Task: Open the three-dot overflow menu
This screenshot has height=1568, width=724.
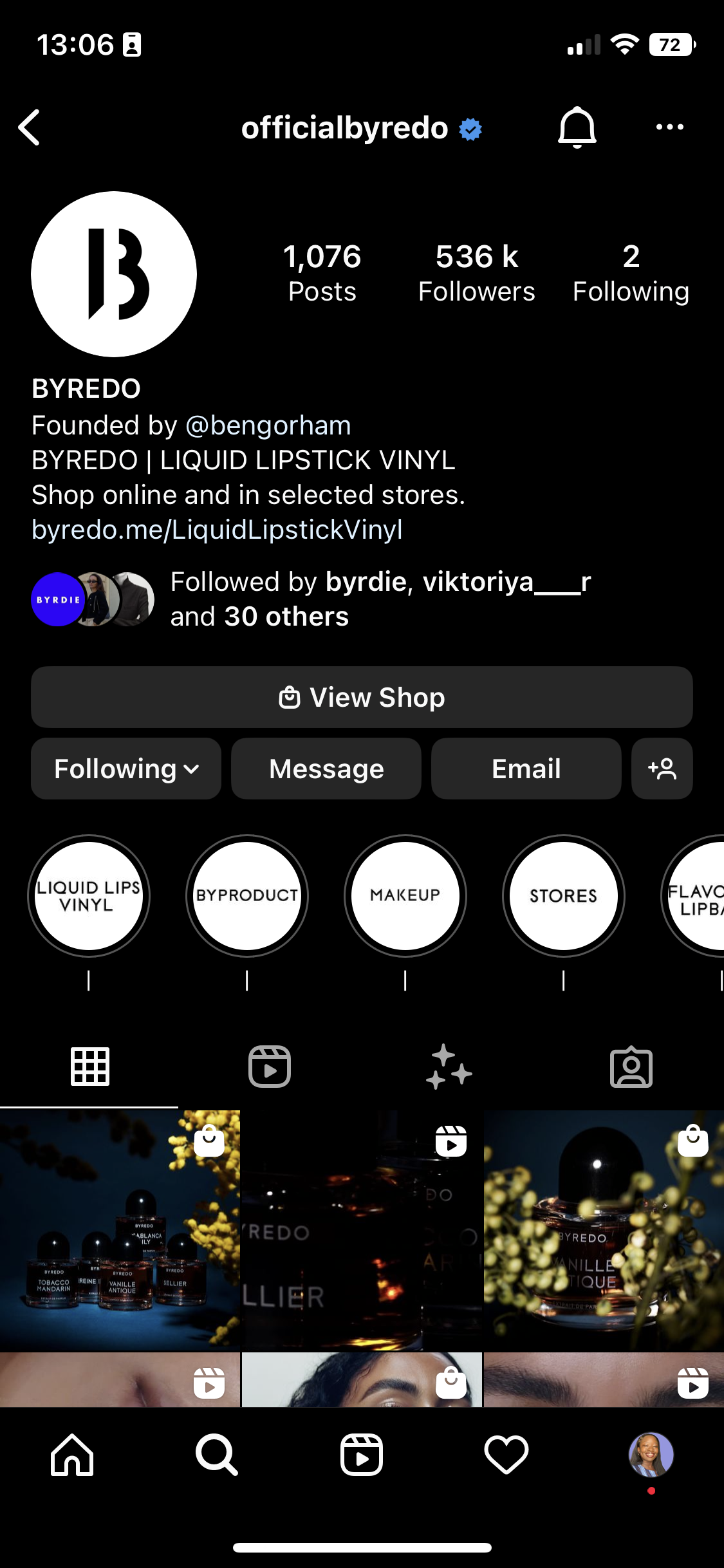Action: 669,127
